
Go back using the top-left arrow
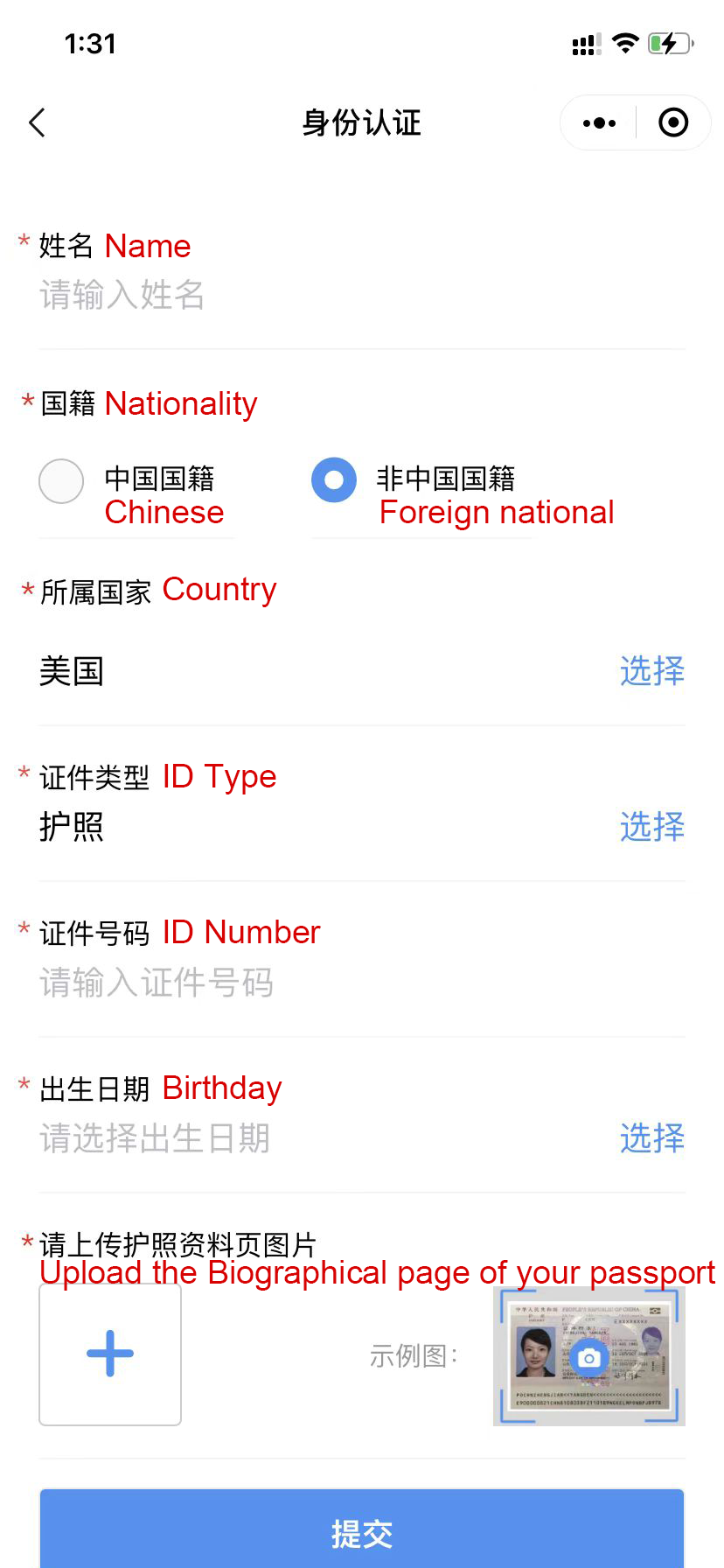(x=37, y=123)
